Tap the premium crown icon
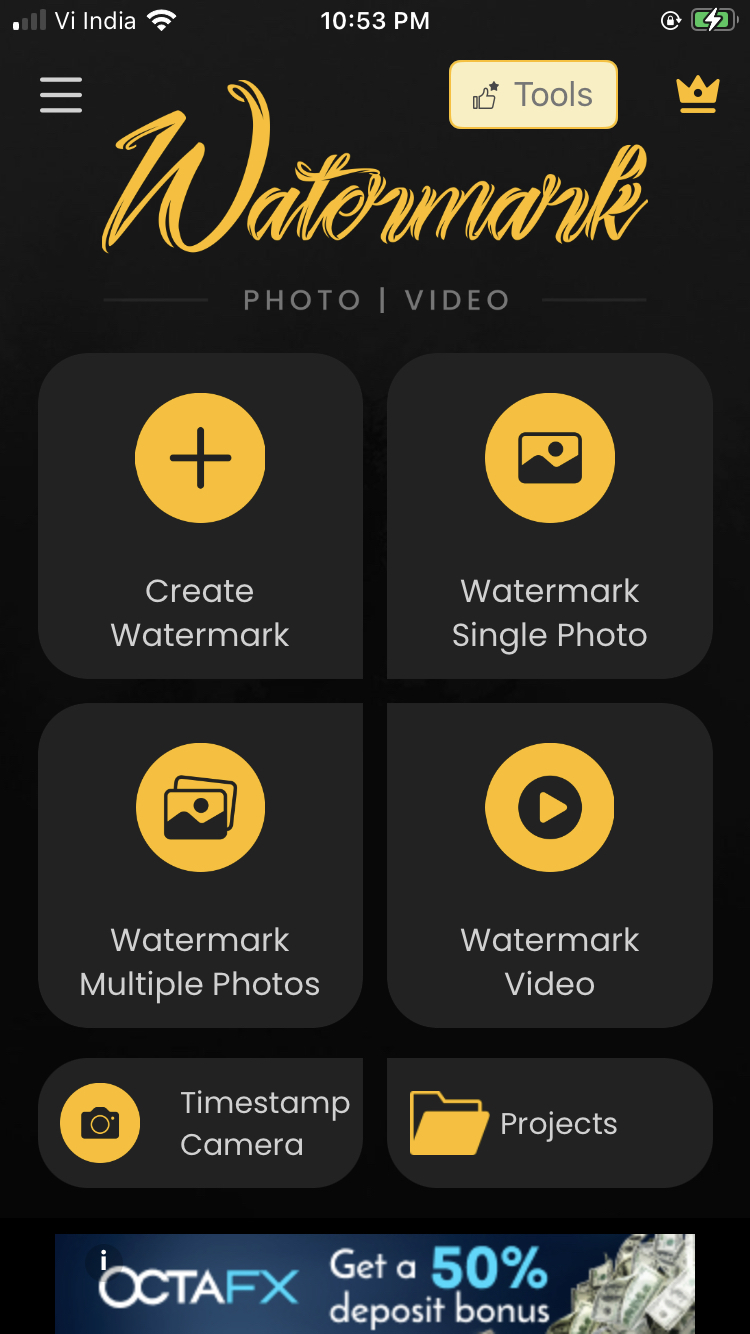Screen dimensions: 750x1334 pos(697,94)
